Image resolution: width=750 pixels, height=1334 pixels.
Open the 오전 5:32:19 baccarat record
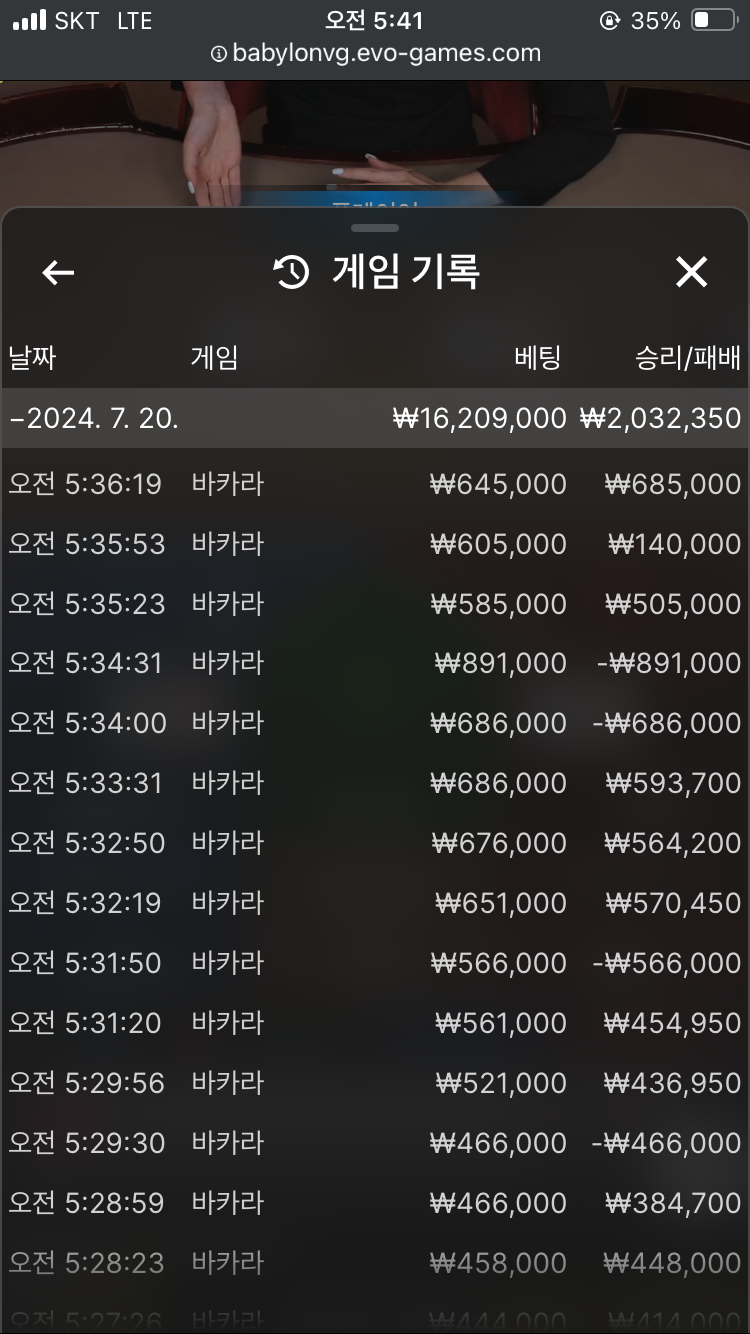[374, 903]
